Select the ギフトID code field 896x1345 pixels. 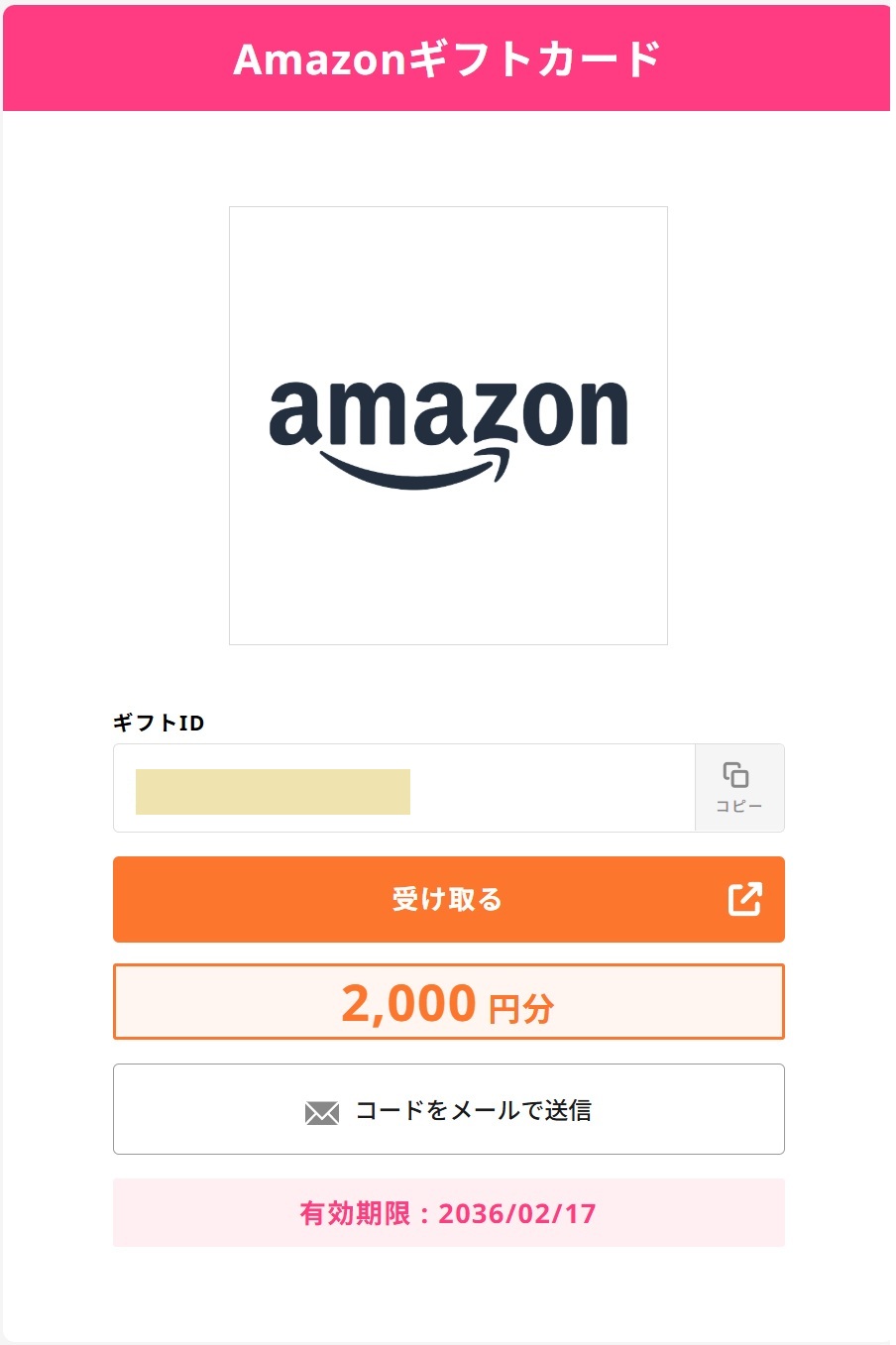click(404, 789)
